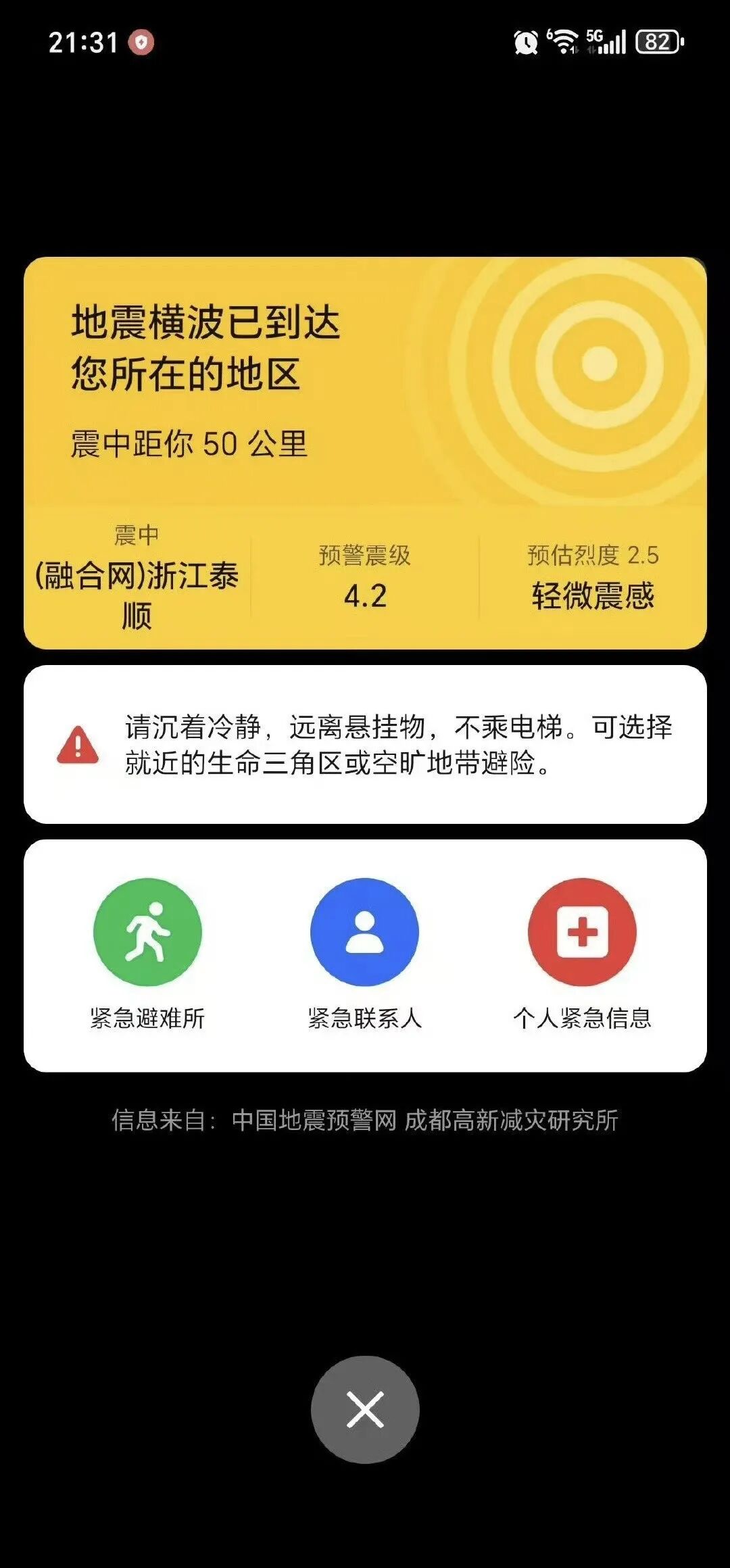Tap the security shield icon beside the clock
The height and width of the screenshot is (1568, 730).
click(140, 41)
